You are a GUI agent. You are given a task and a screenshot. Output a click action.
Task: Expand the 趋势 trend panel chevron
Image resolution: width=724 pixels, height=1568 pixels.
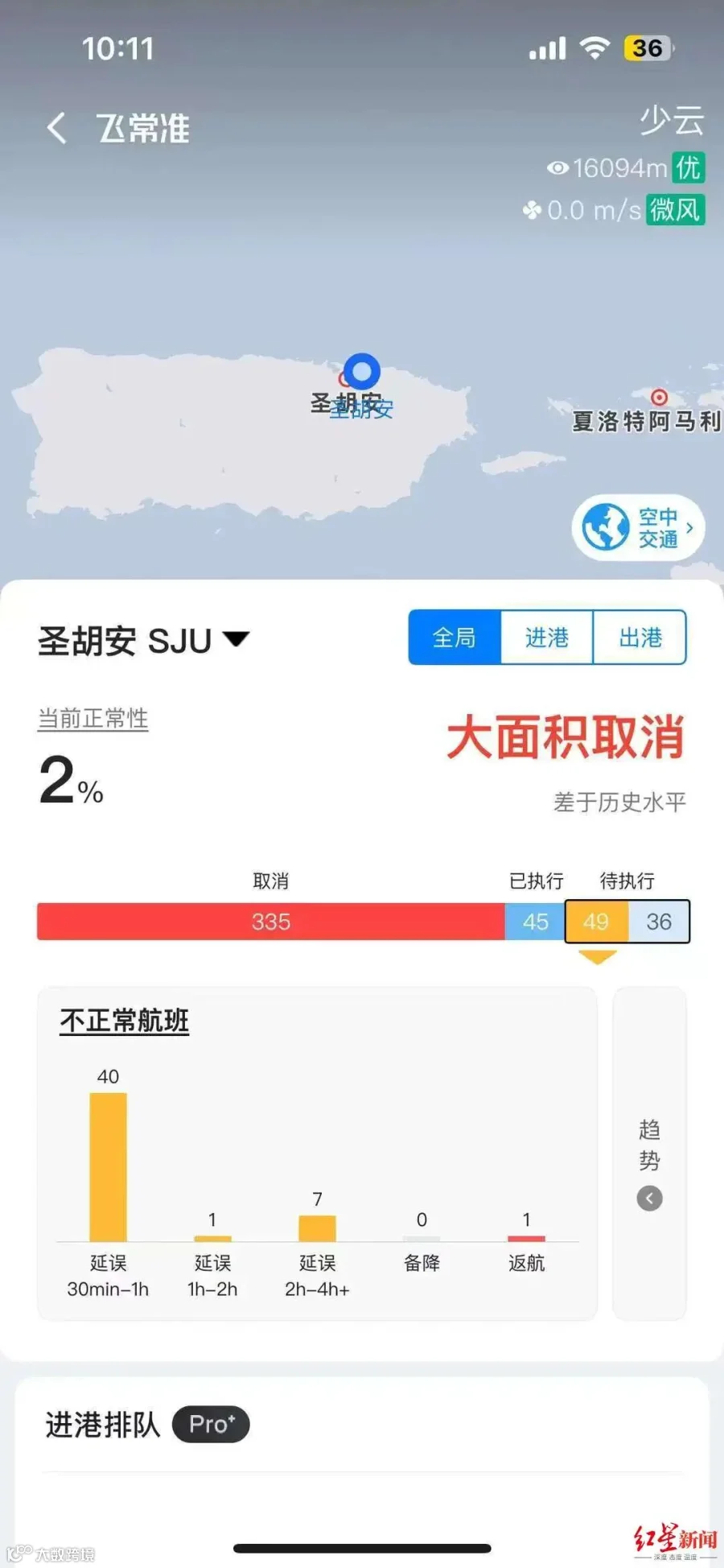click(649, 1199)
